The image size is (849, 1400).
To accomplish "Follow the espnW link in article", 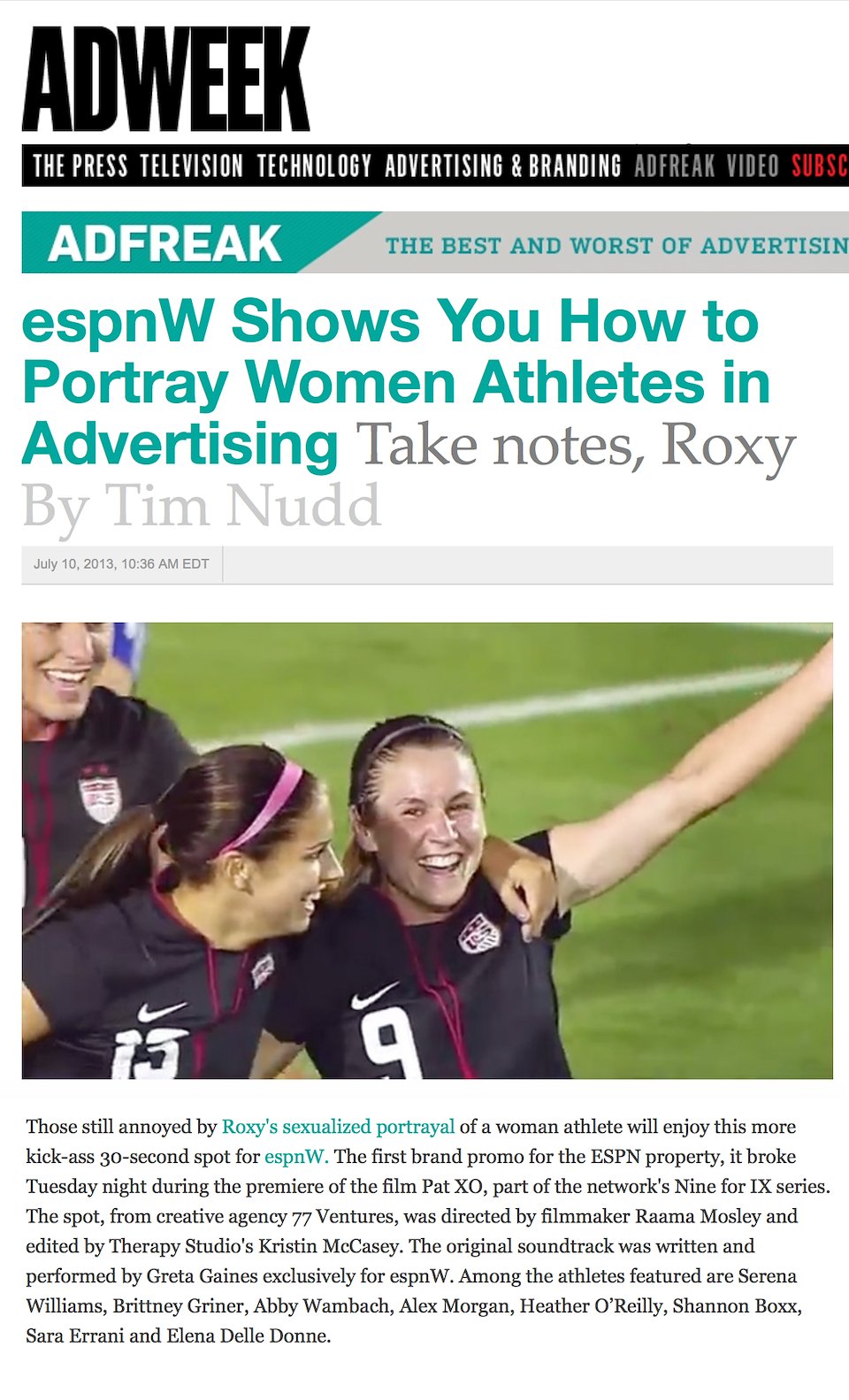I will coord(296,1157).
